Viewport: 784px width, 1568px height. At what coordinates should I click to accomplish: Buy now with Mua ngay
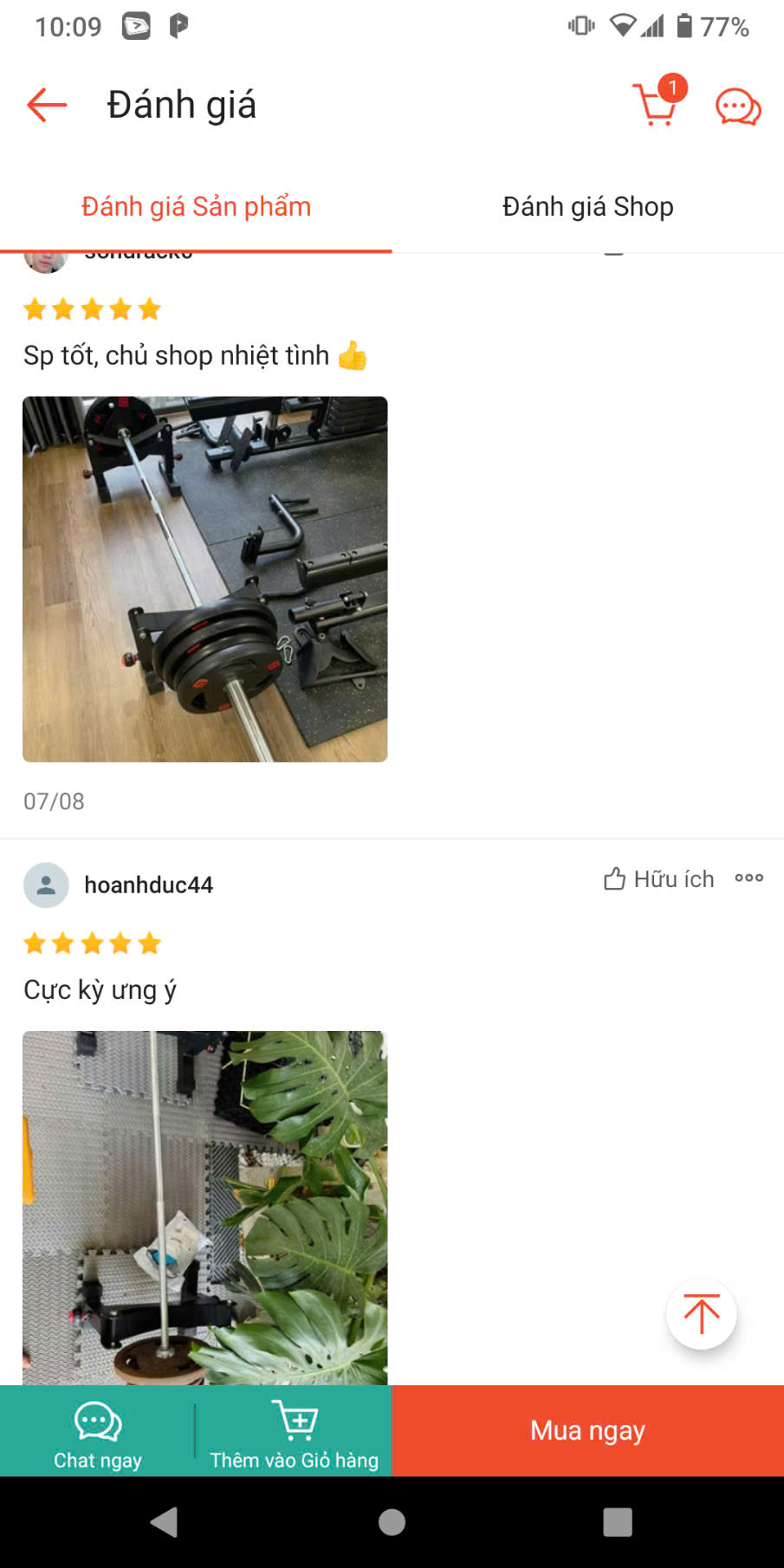587,1430
